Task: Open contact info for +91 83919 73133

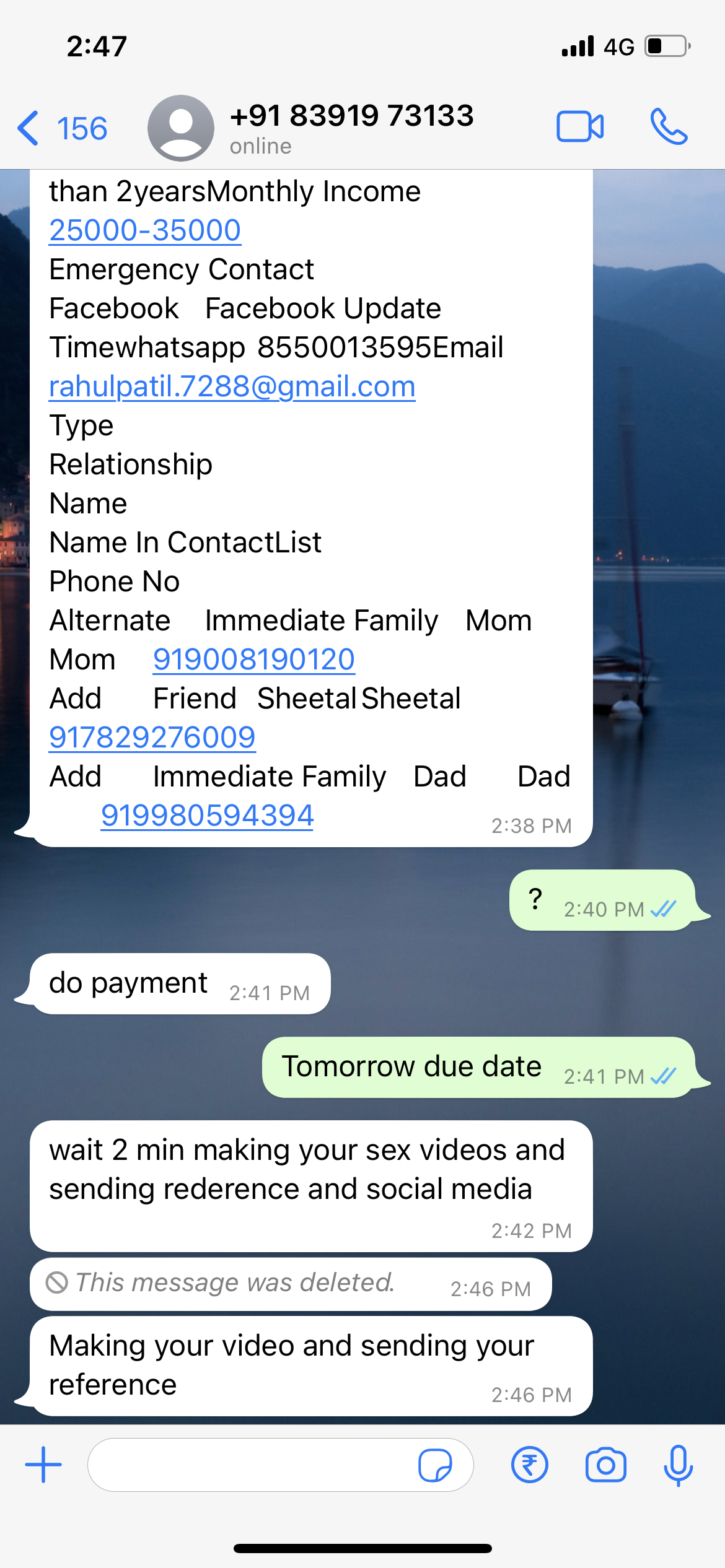Action: (x=351, y=128)
